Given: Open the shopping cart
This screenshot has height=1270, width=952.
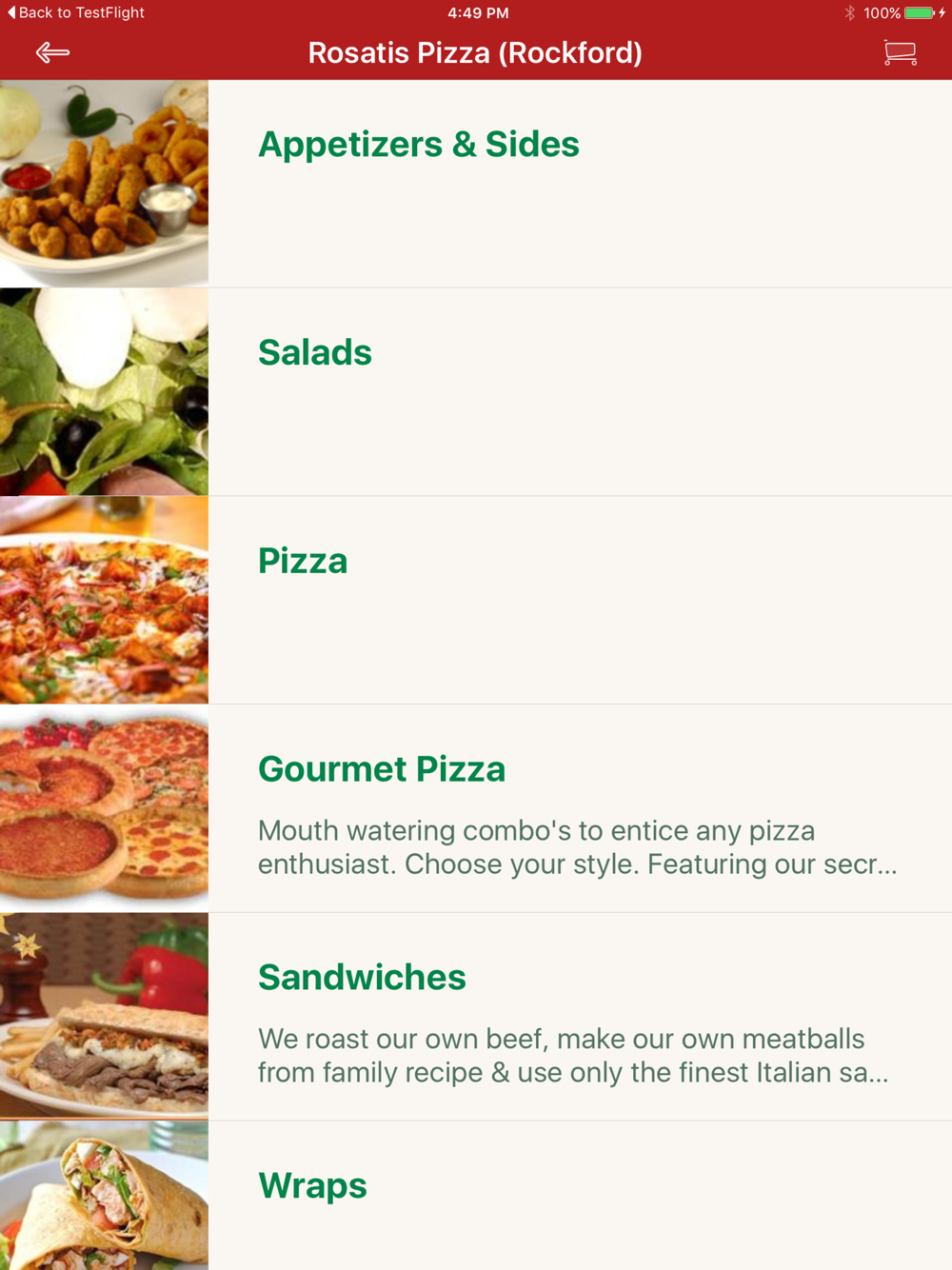Looking at the screenshot, I should pyautogui.click(x=900, y=52).
